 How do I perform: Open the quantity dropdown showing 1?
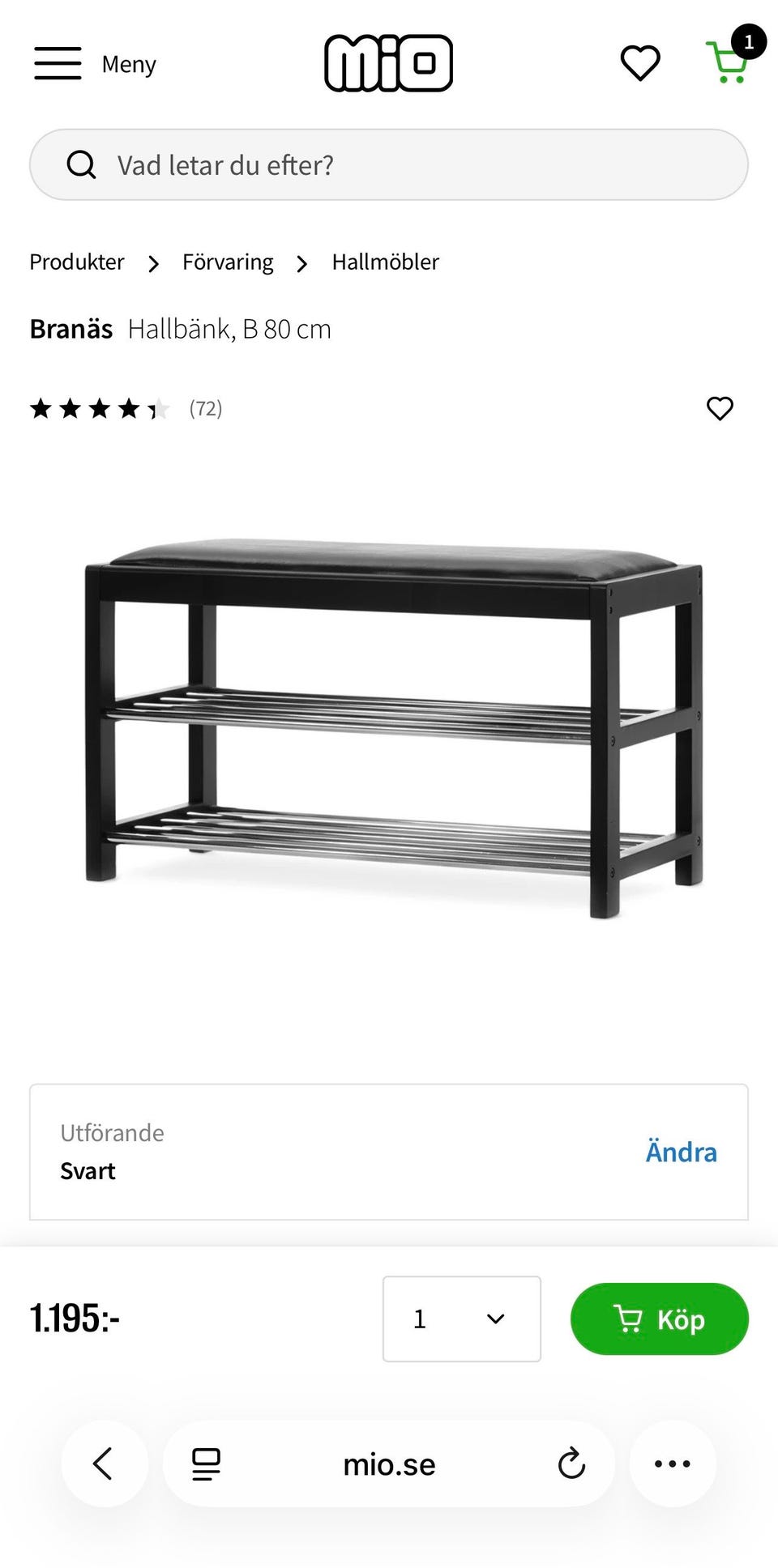[x=461, y=1319]
